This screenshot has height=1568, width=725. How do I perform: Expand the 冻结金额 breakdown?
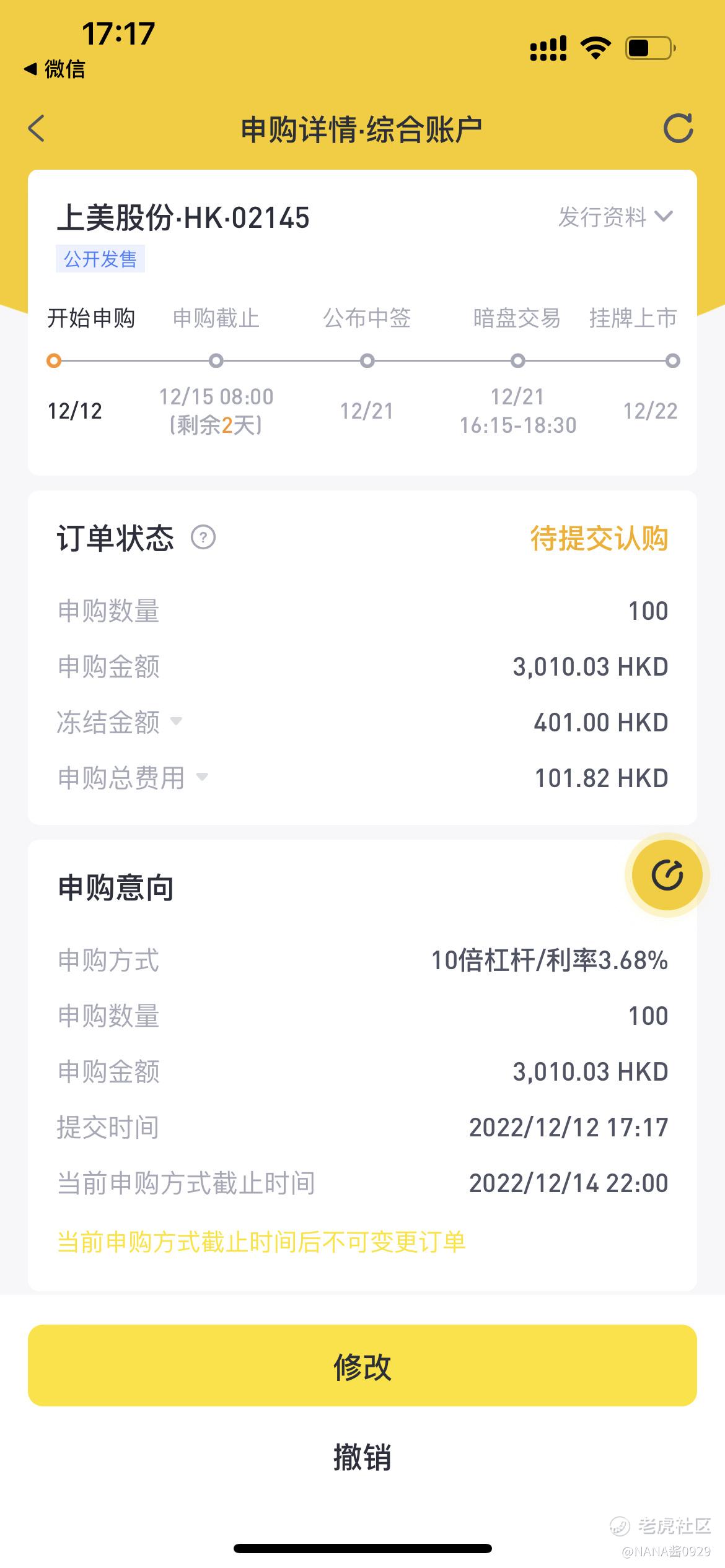(120, 722)
